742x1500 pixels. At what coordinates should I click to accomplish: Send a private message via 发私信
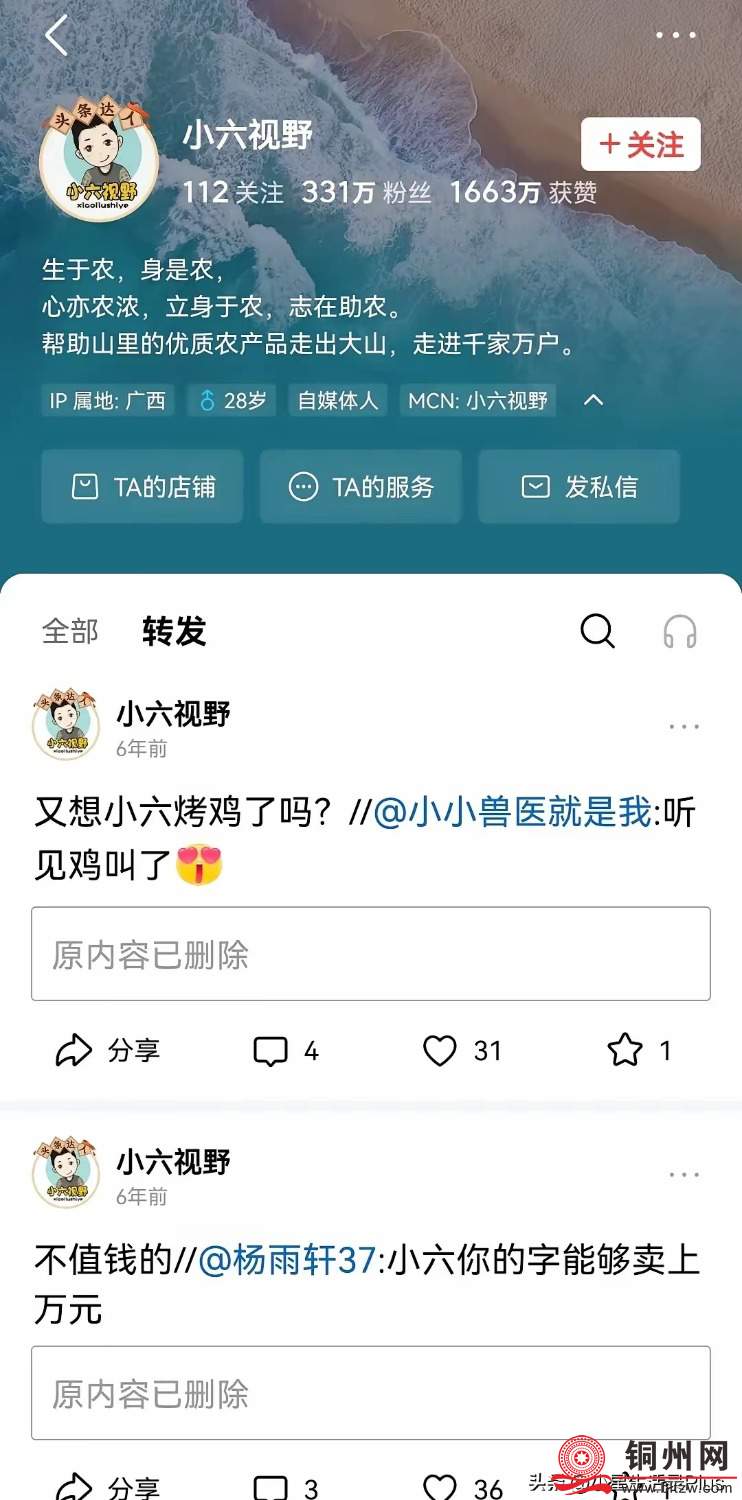[x=579, y=487]
